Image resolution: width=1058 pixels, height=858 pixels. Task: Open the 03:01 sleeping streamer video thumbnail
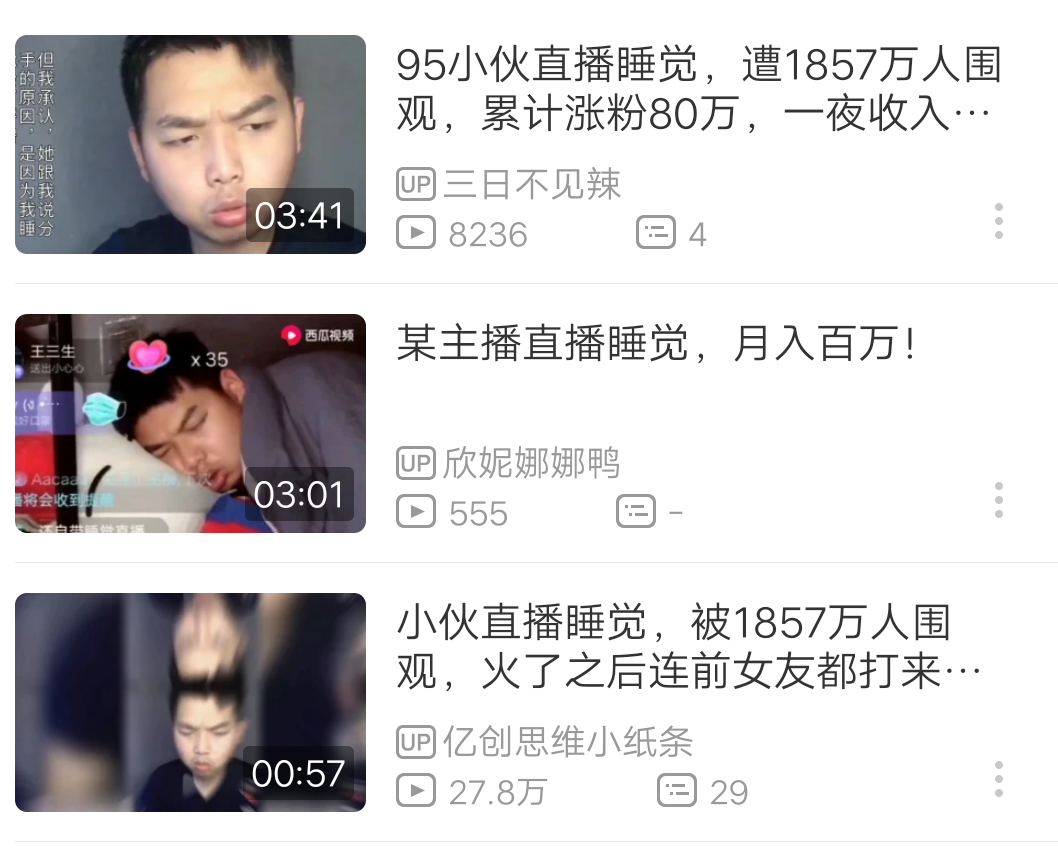[190, 423]
